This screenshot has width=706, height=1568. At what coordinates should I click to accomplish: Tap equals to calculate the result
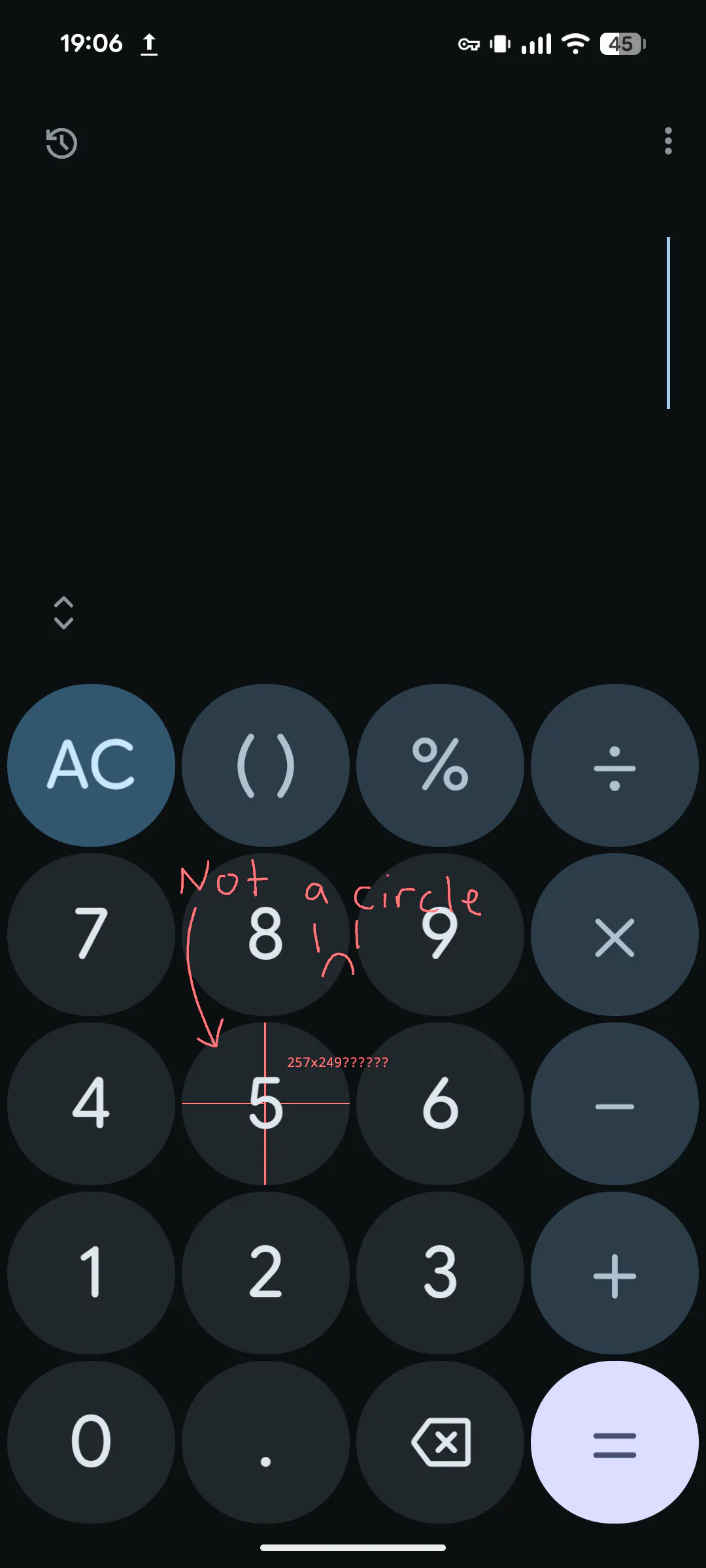pyautogui.click(x=614, y=1442)
